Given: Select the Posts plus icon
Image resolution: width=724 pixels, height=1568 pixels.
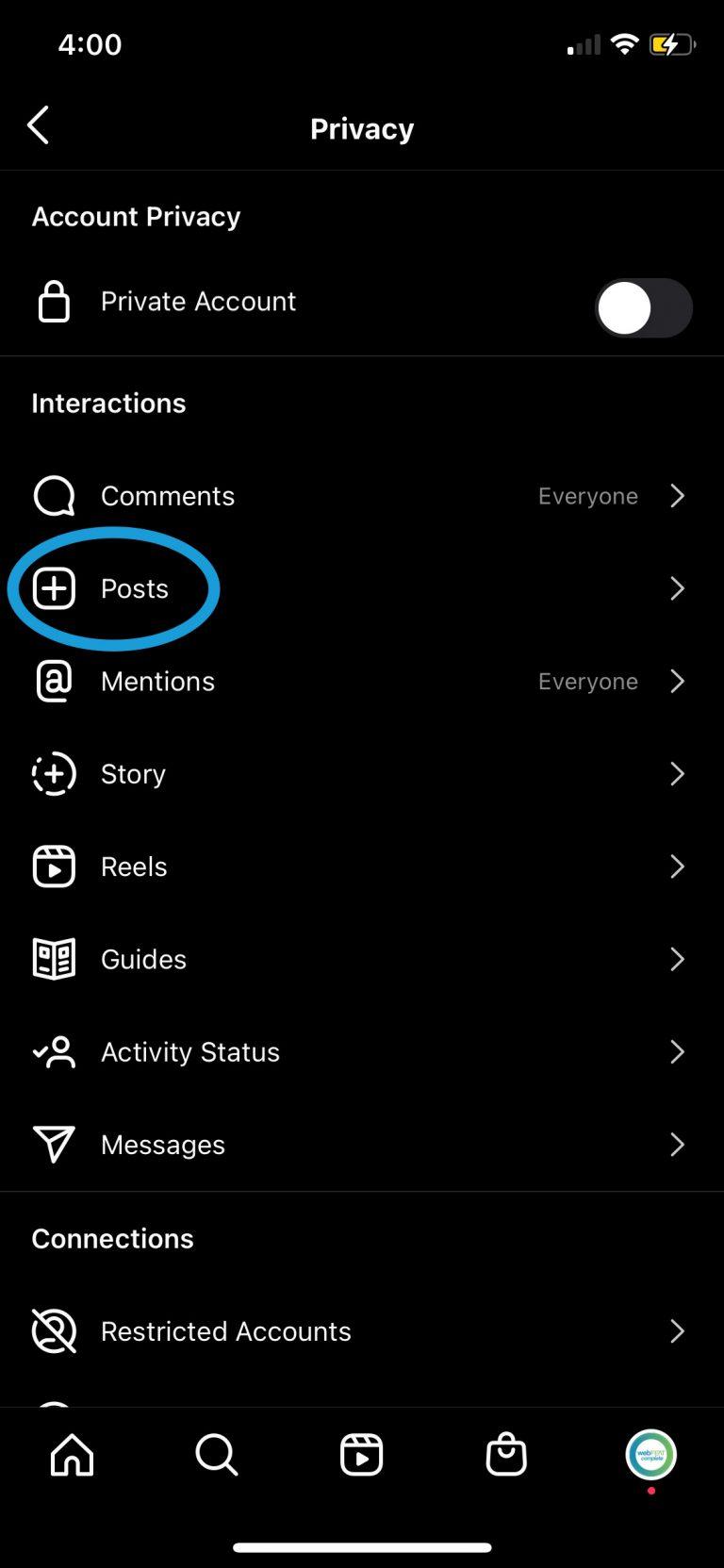Looking at the screenshot, I should pos(54,587).
